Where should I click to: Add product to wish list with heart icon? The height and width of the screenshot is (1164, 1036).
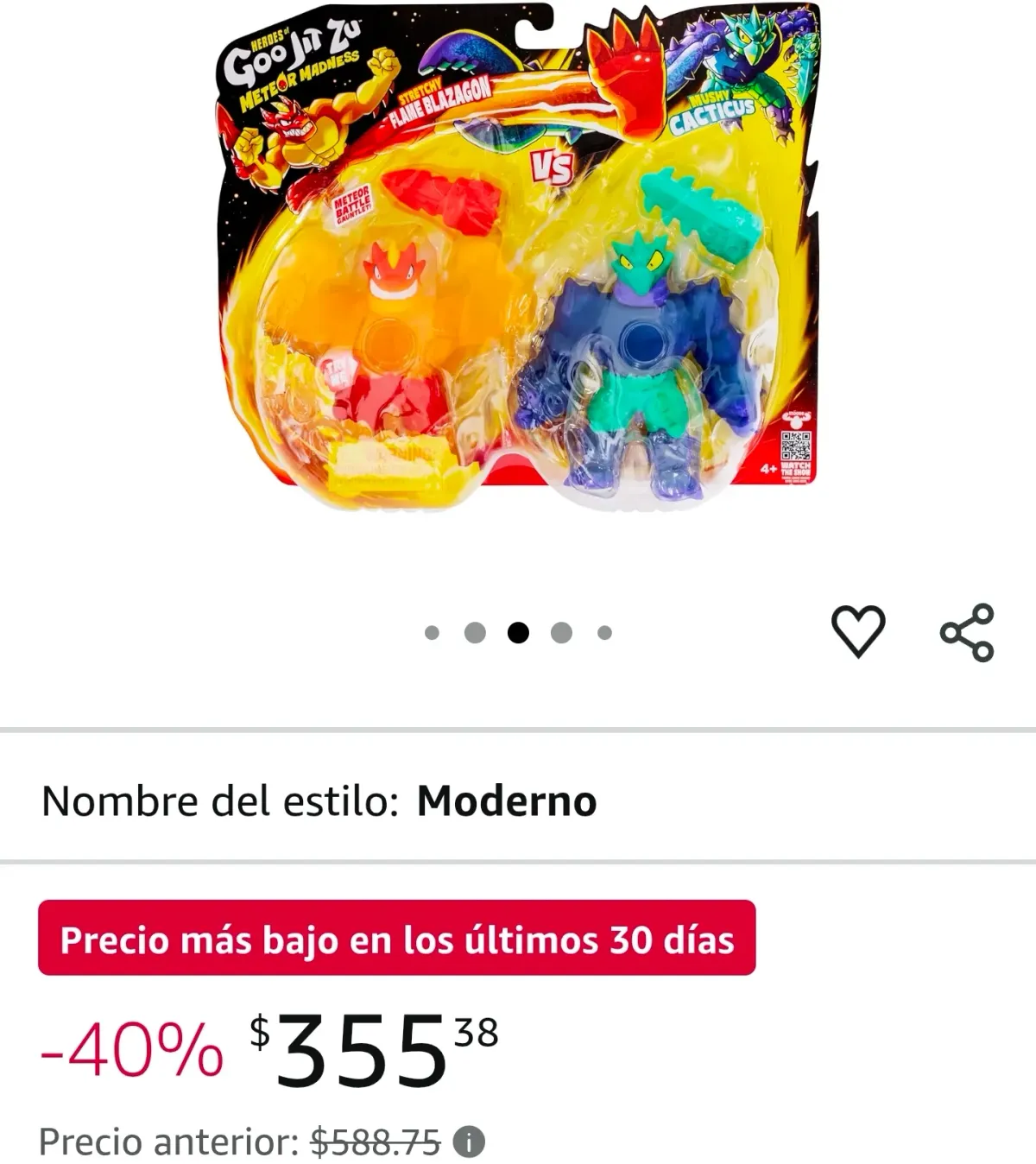[x=858, y=631]
